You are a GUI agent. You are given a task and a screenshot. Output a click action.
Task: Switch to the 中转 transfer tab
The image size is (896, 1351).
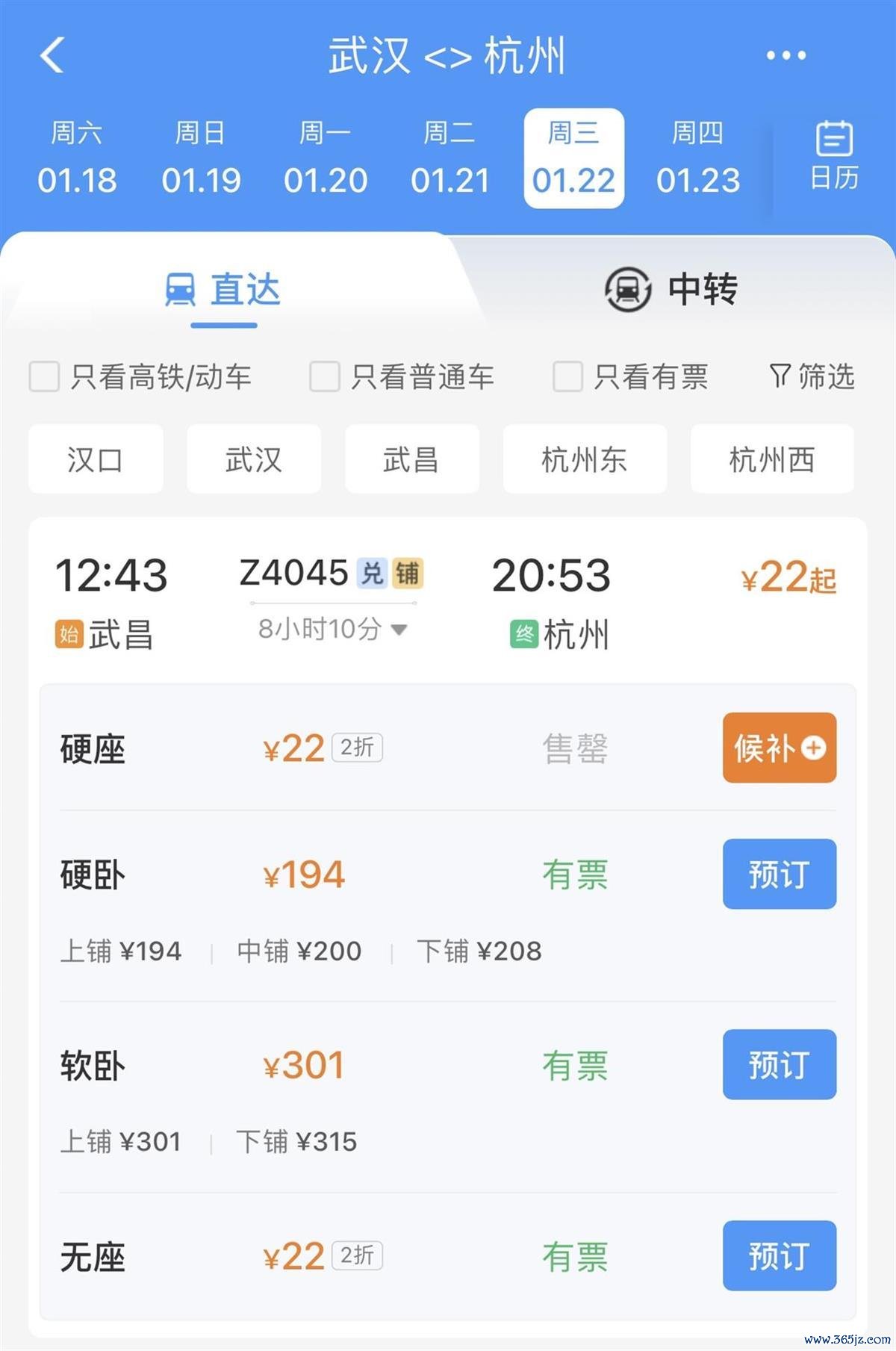(x=671, y=289)
